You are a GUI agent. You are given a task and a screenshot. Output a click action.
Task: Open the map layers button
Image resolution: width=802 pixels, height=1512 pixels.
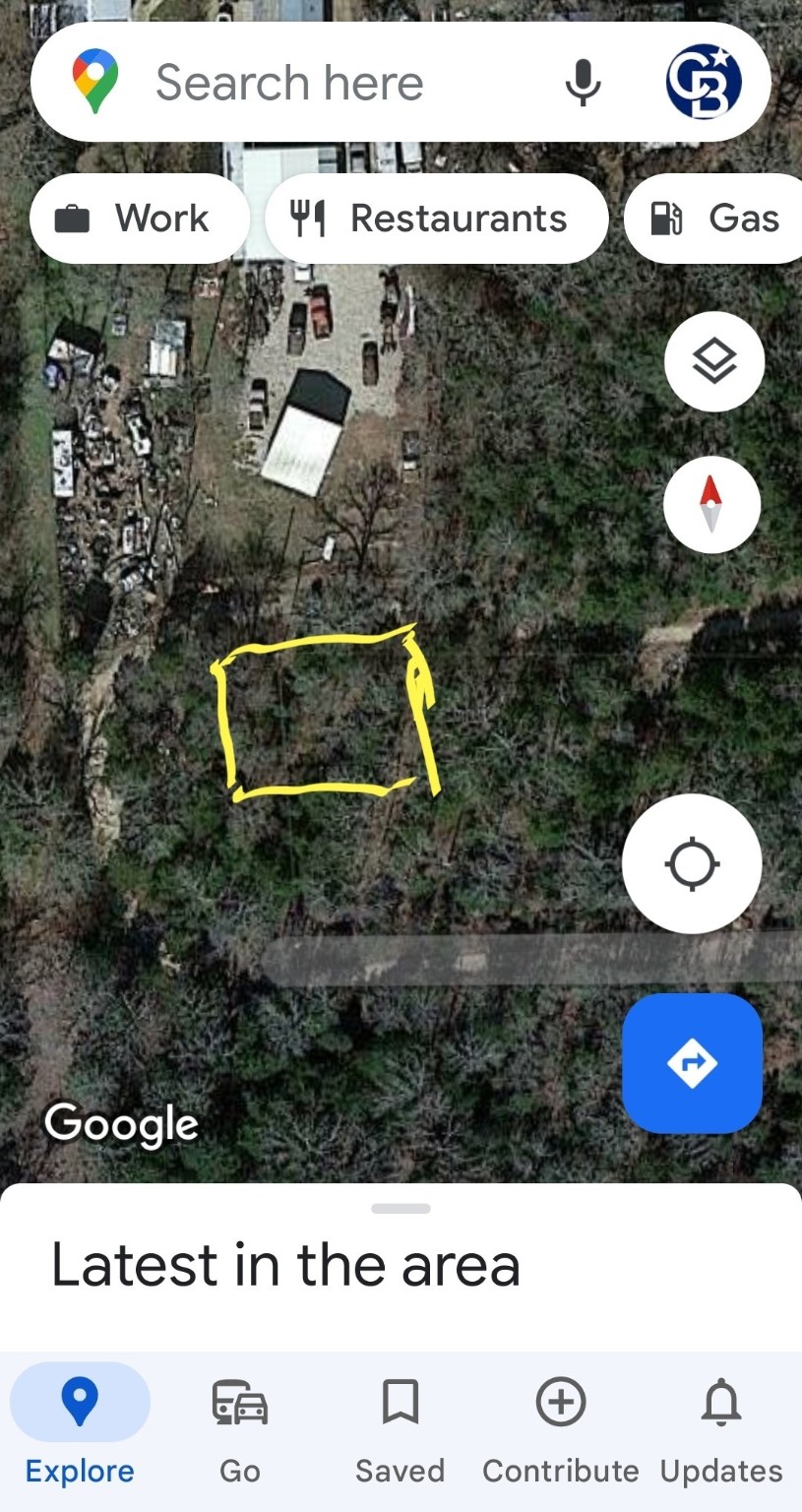click(x=713, y=361)
